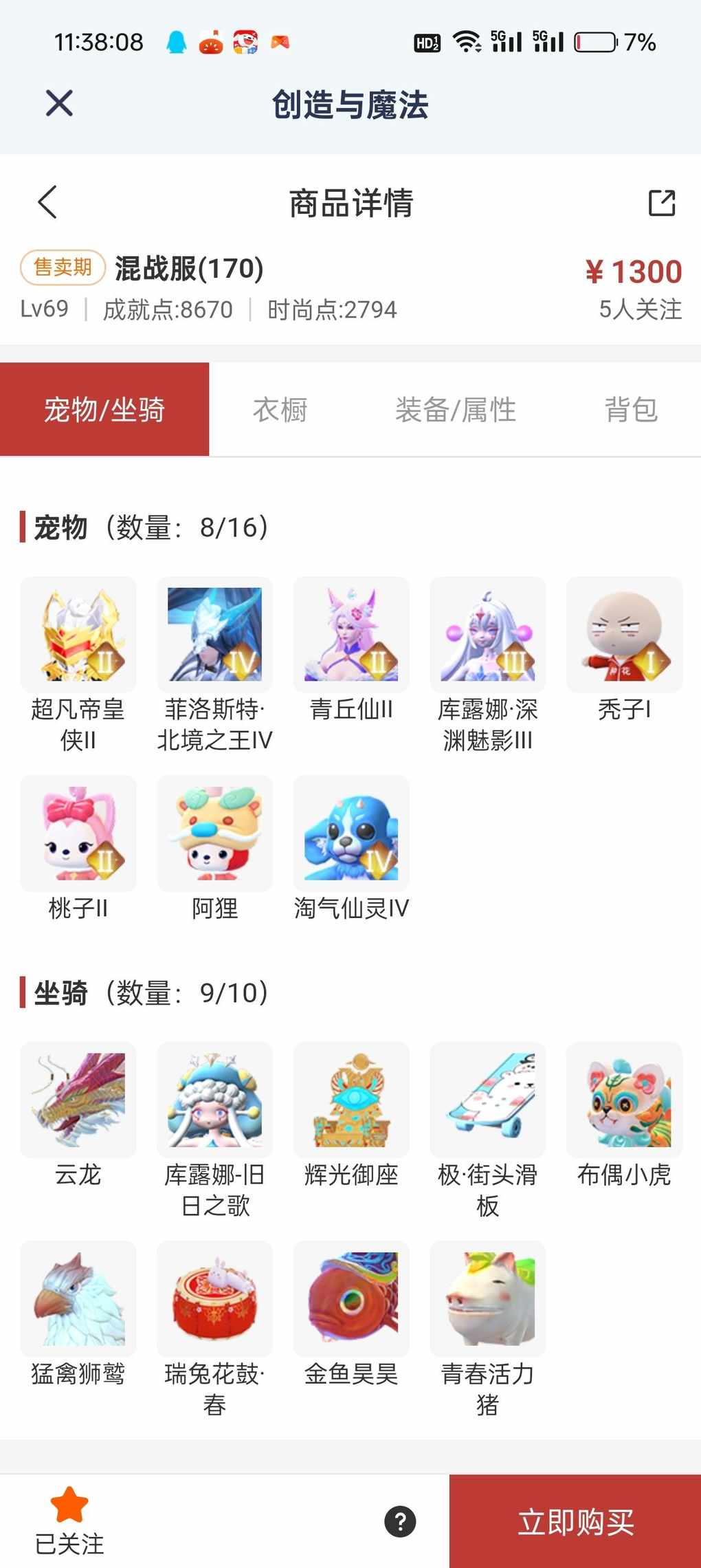701x1568 pixels.
Task: Switch to the 衣橱 tab
Action: click(x=280, y=410)
